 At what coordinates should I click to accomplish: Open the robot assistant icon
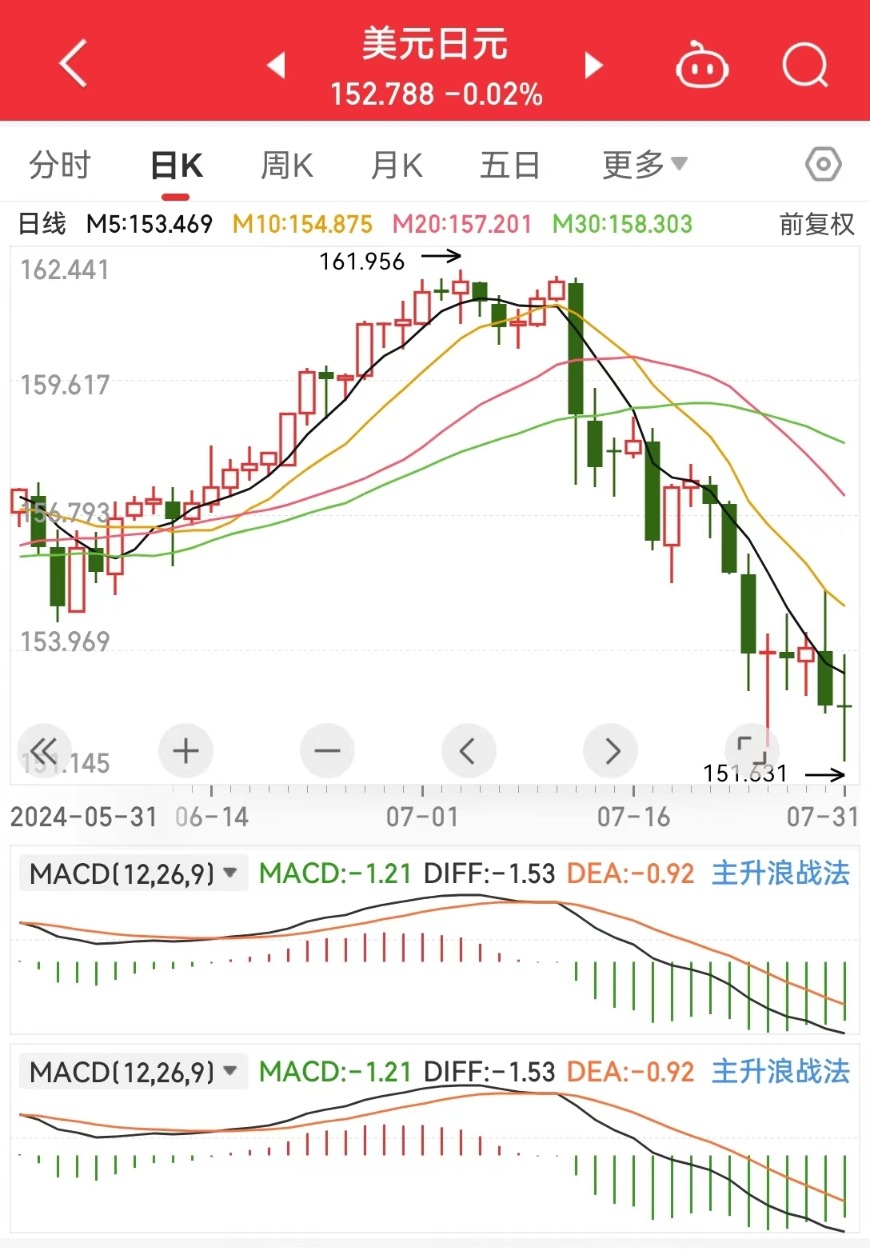click(704, 66)
